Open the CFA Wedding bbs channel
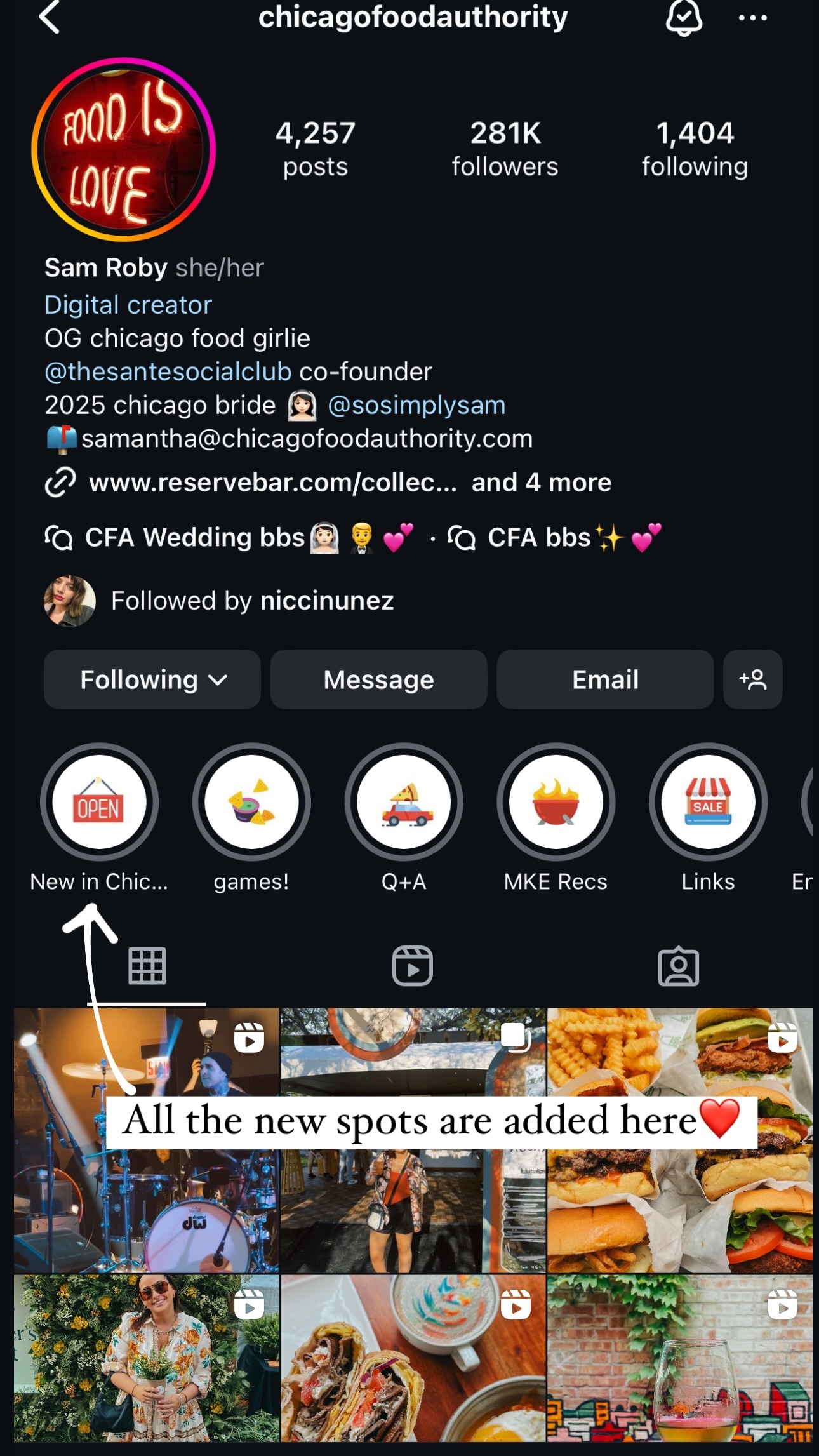This screenshot has height=1456, width=819. 230,538
